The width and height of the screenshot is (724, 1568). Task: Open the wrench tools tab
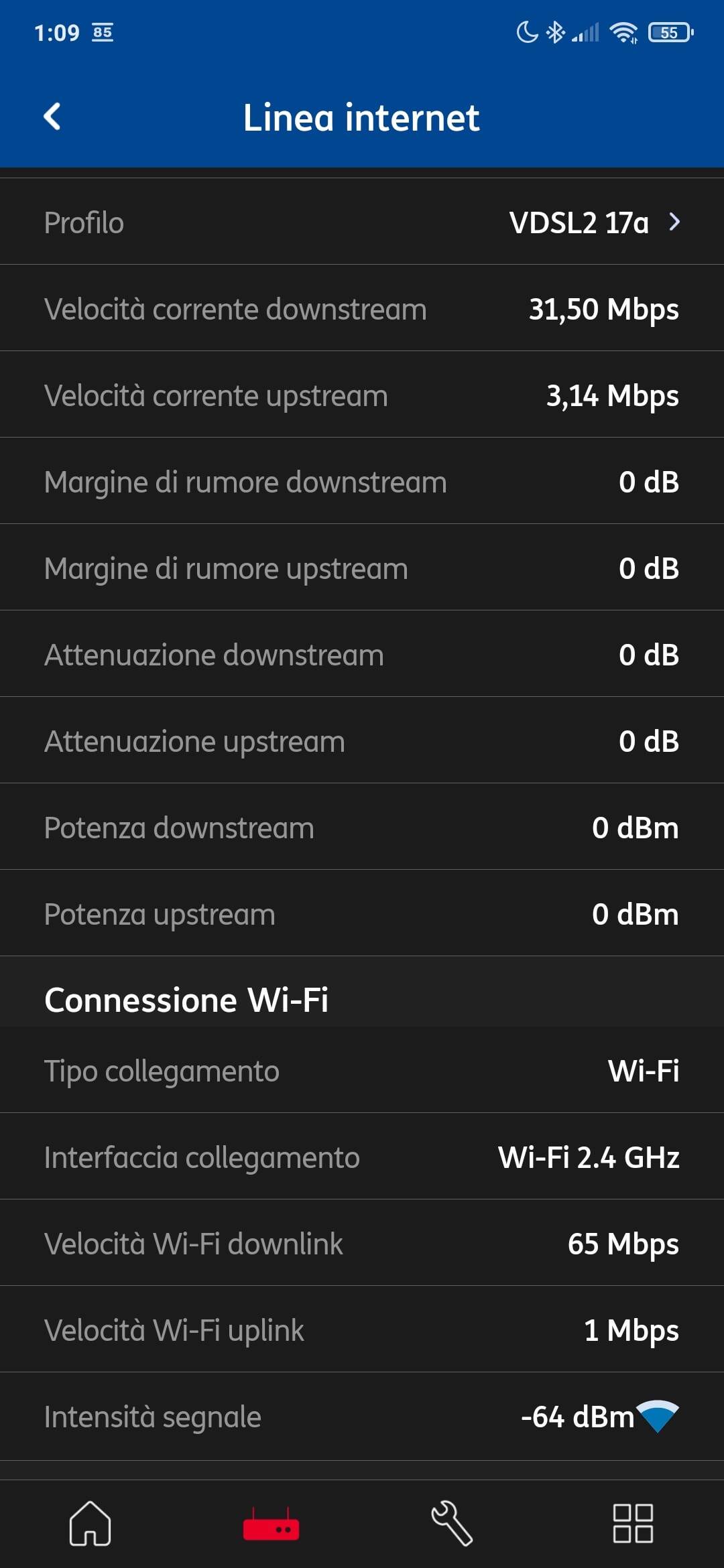pos(452,1523)
